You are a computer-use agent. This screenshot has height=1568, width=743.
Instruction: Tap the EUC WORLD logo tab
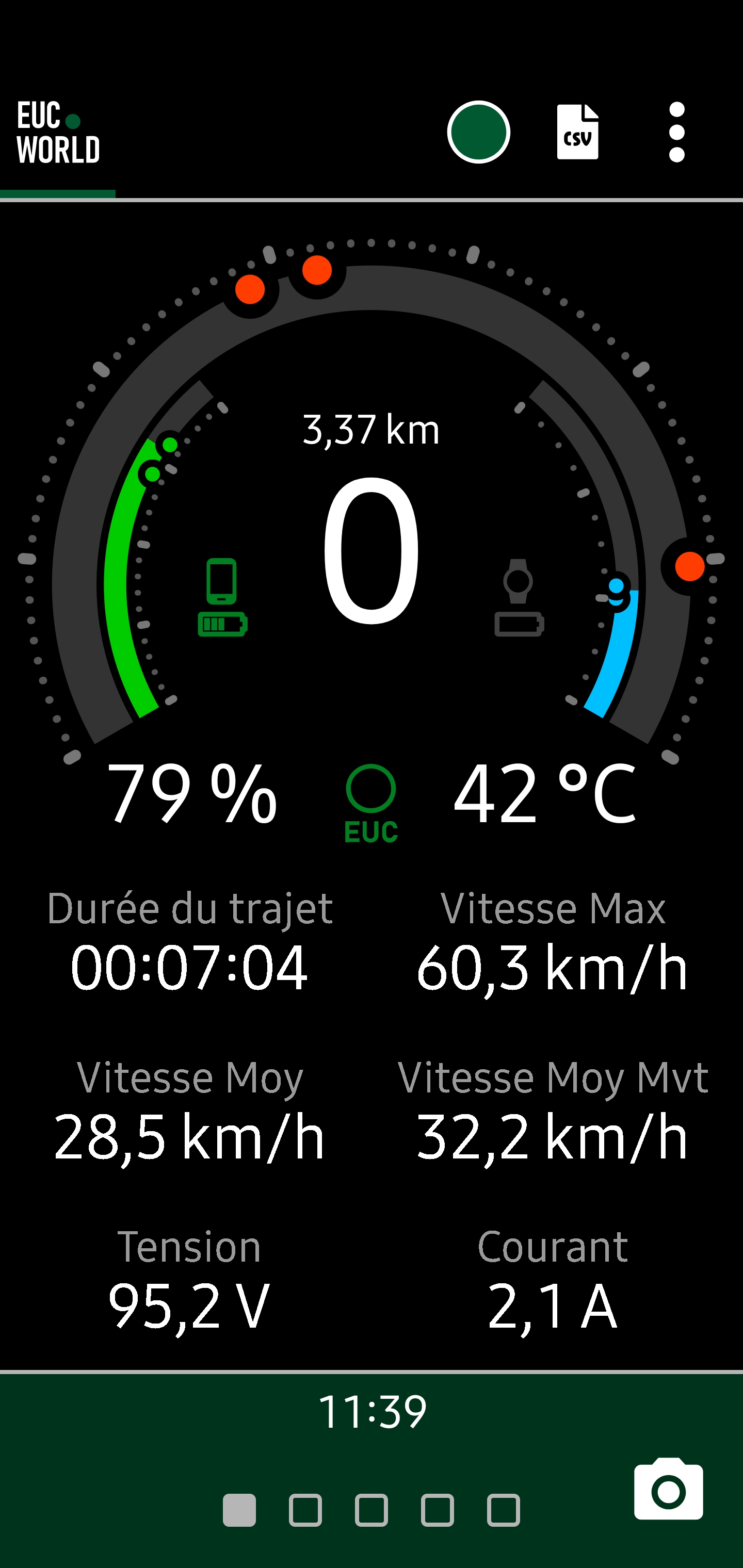(x=58, y=133)
